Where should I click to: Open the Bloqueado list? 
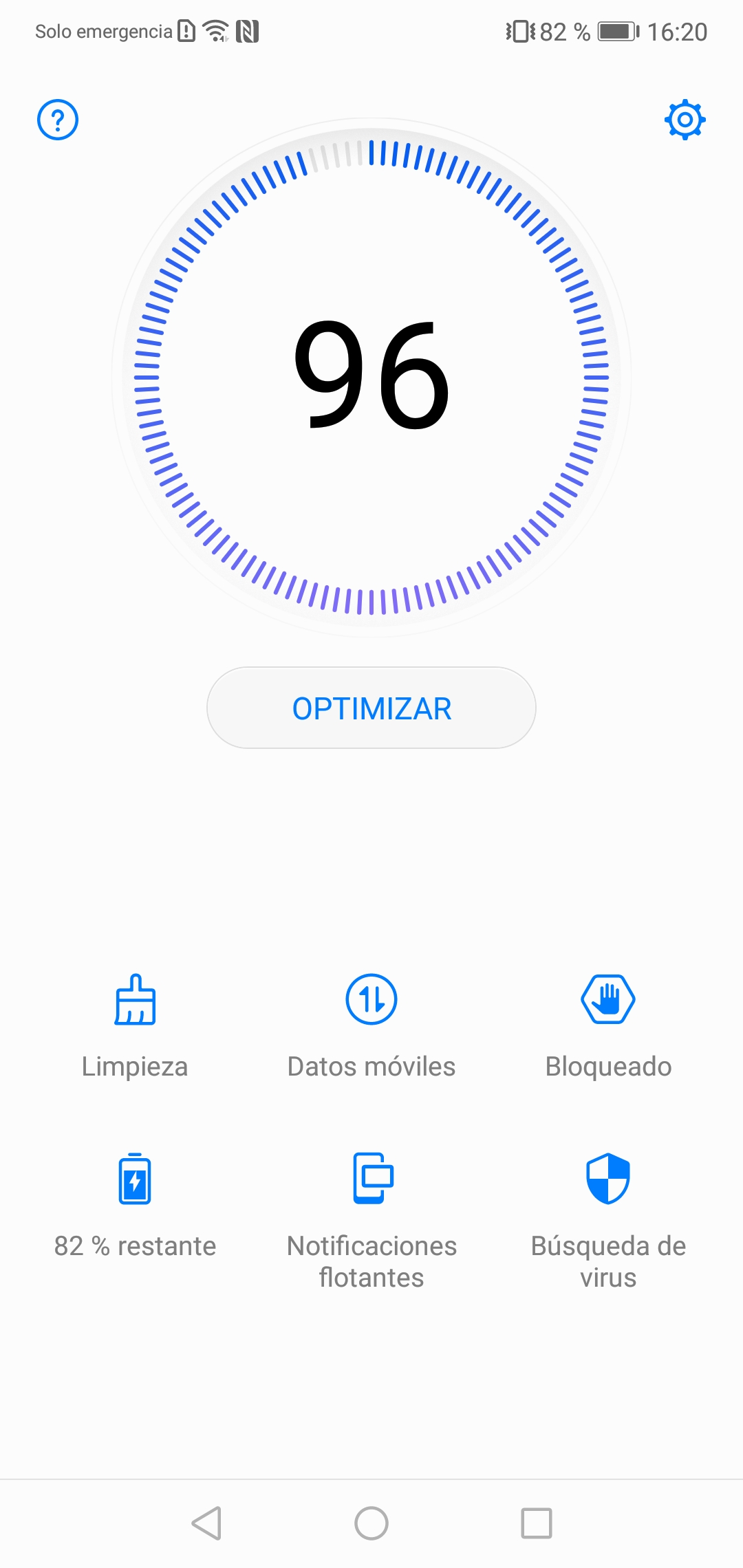[x=608, y=1027]
